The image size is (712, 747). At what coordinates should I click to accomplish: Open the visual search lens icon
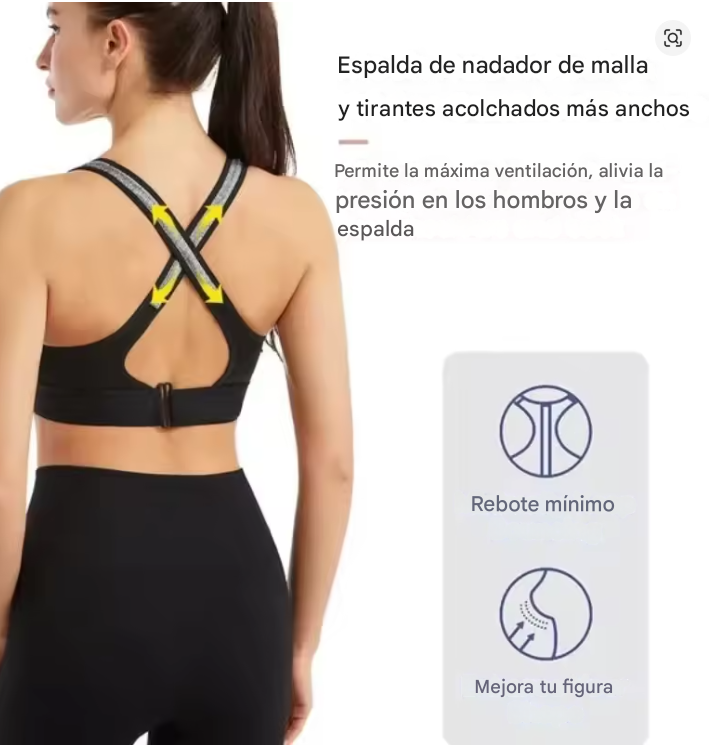(x=673, y=38)
